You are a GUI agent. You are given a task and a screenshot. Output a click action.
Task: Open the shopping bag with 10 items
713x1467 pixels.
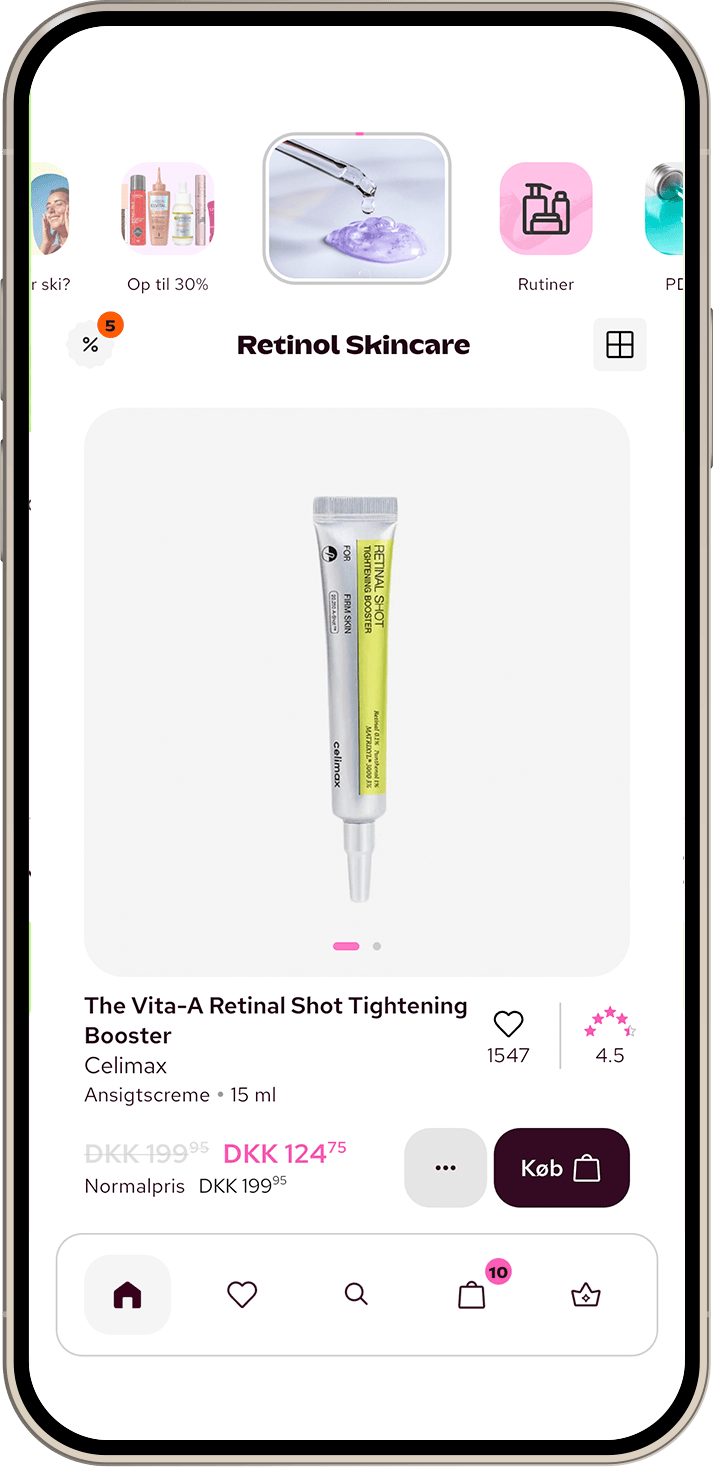472,1295
